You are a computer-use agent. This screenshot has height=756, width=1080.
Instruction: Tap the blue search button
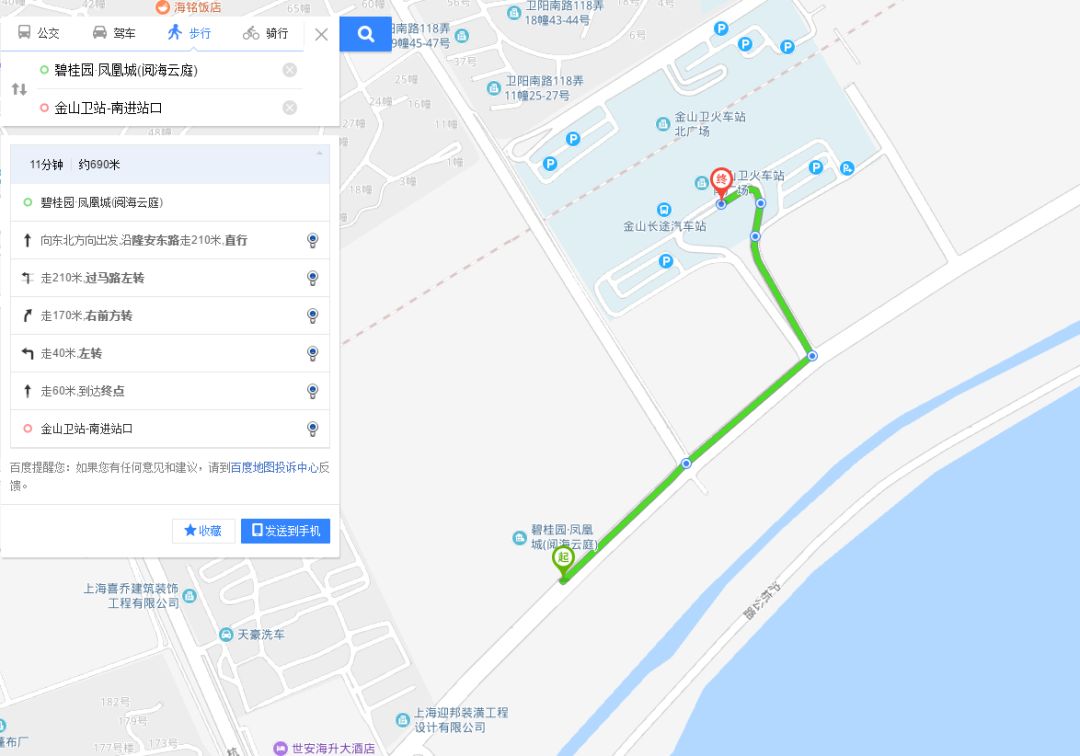click(x=366, y=34)
